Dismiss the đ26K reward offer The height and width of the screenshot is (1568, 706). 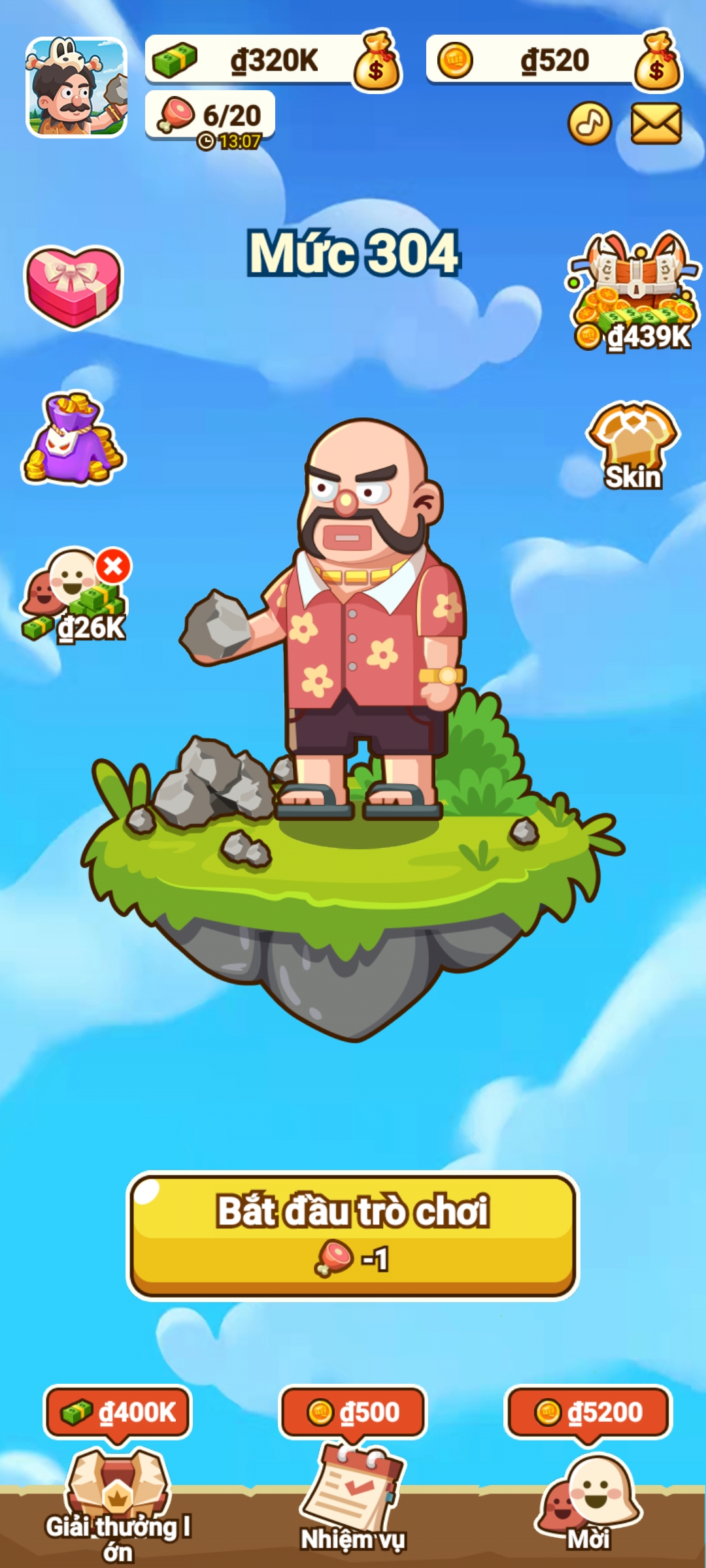pos(114,566)
